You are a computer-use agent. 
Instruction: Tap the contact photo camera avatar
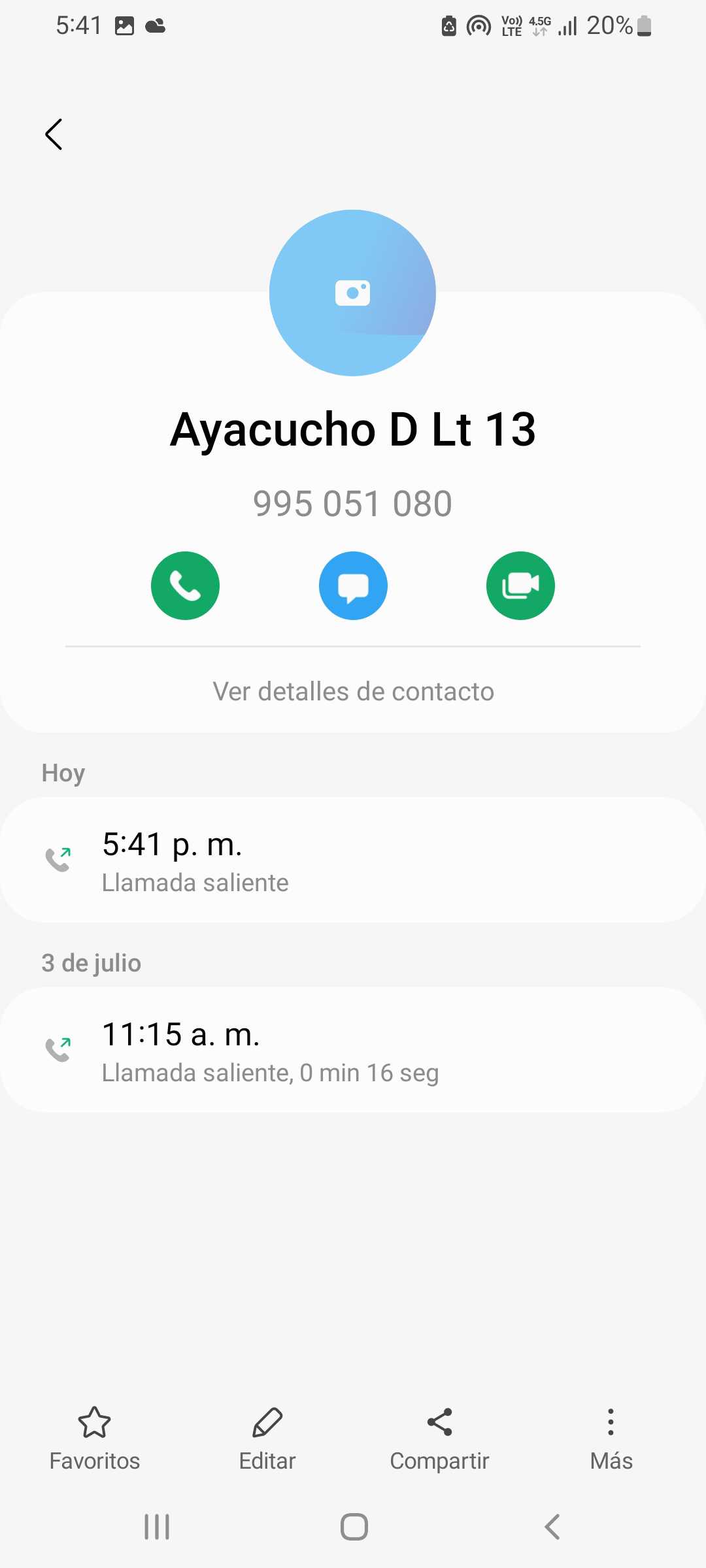coord(352,293)
